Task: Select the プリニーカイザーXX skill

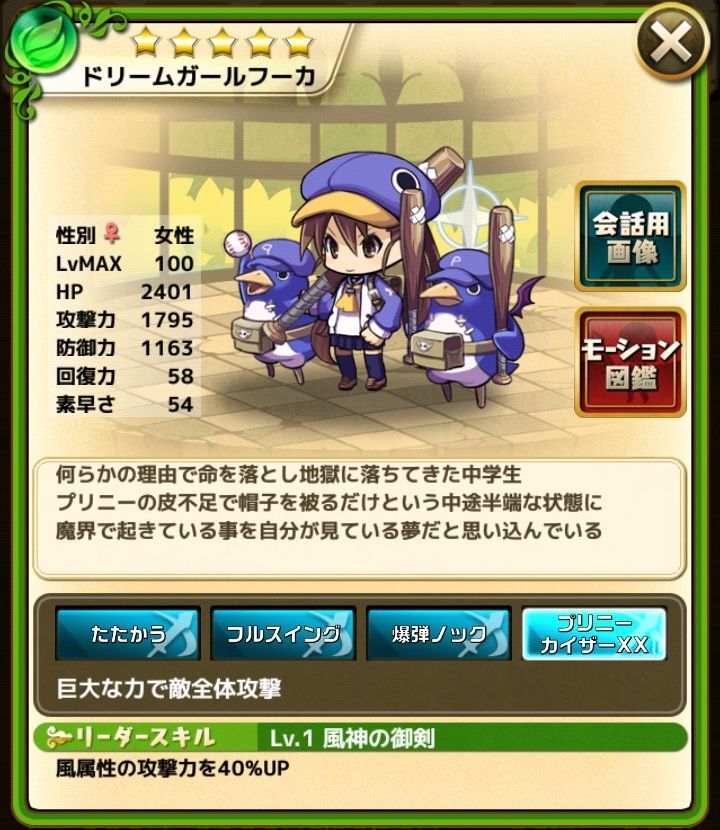Action: [595, 634]
